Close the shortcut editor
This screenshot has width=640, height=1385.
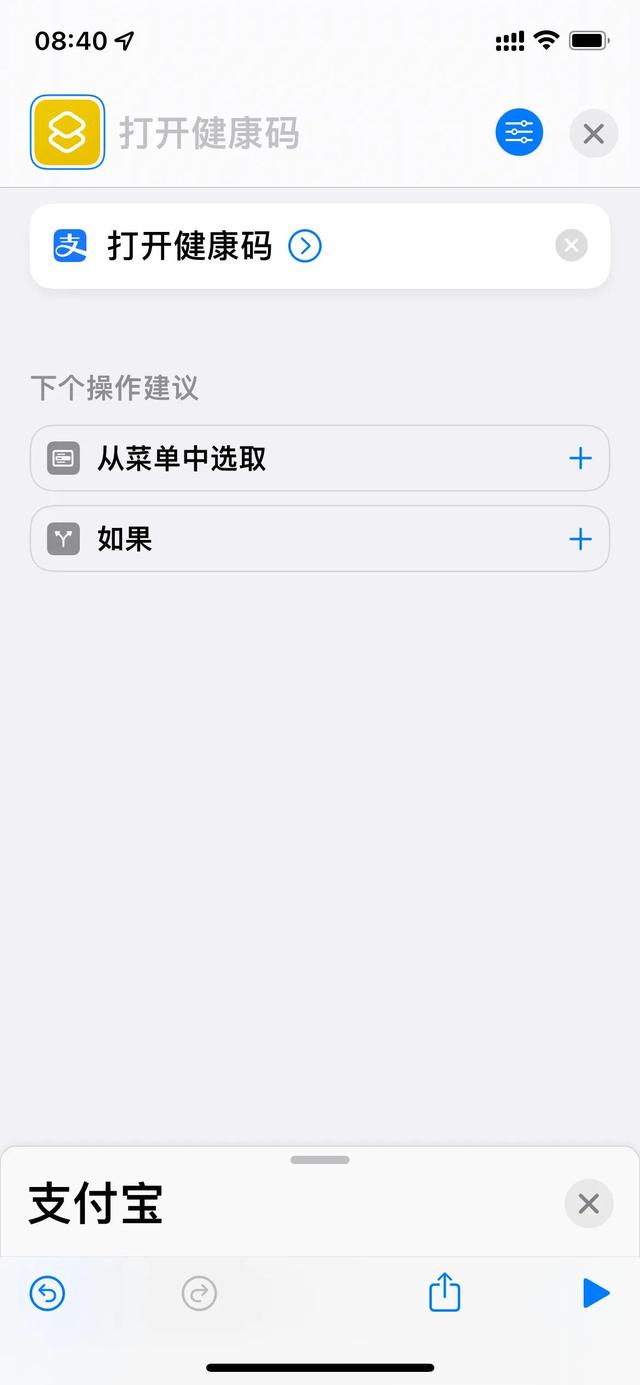click(593, 133)
